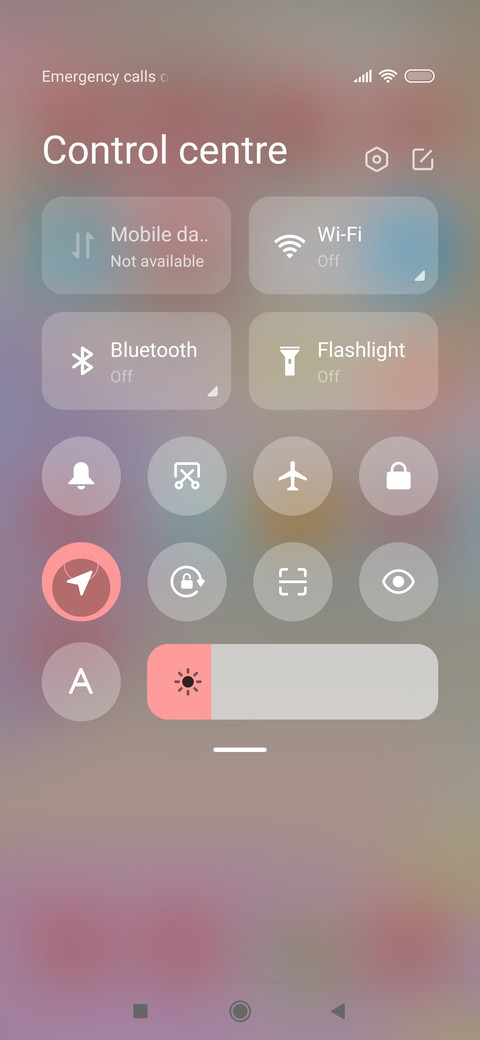
Task: Take a screenshot with the scissors icon
Action: (x=187, y=476)
